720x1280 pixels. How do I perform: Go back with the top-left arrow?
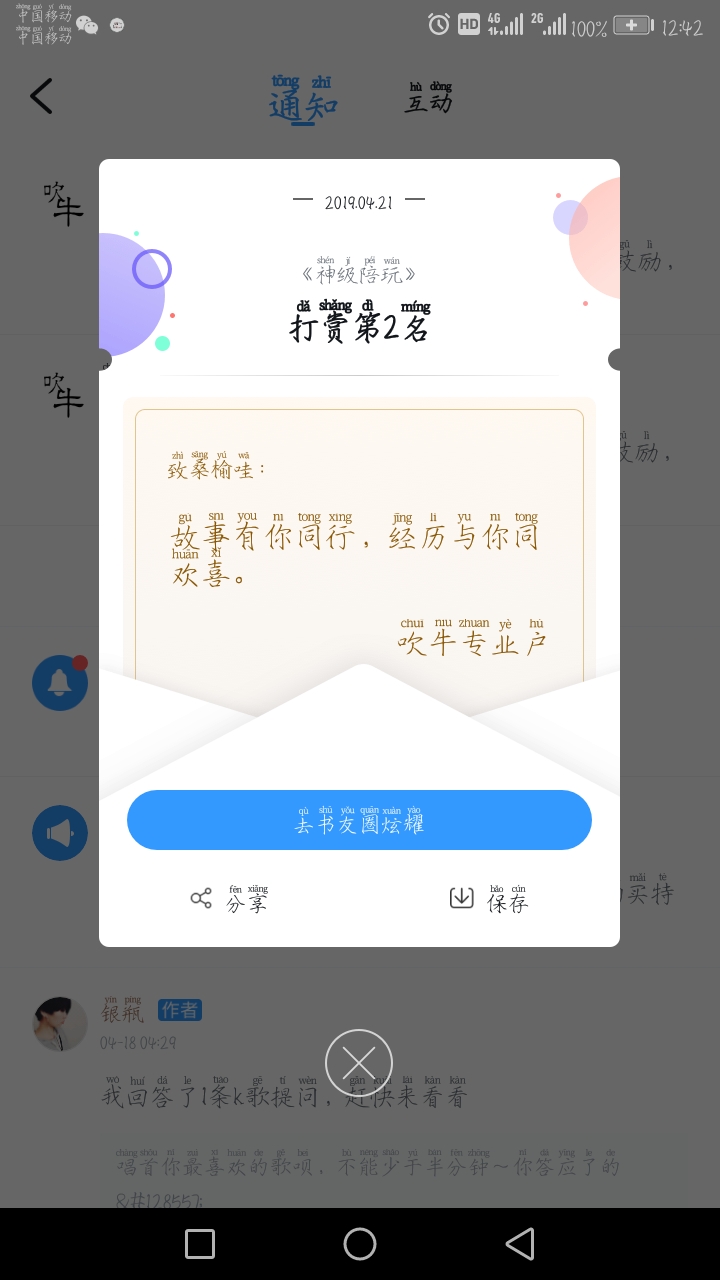click(x=41, y=96)
